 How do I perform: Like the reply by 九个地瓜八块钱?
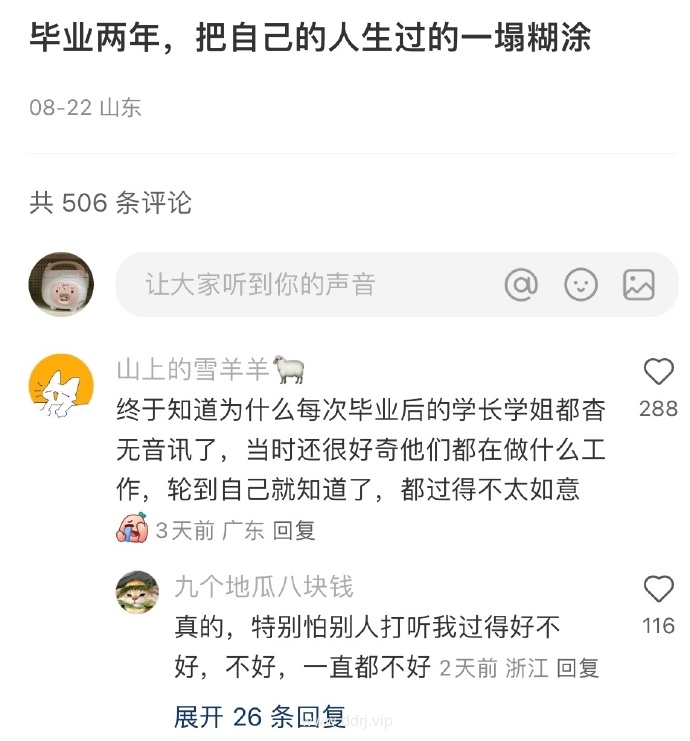pyautogui.click(x=658, y=590)
